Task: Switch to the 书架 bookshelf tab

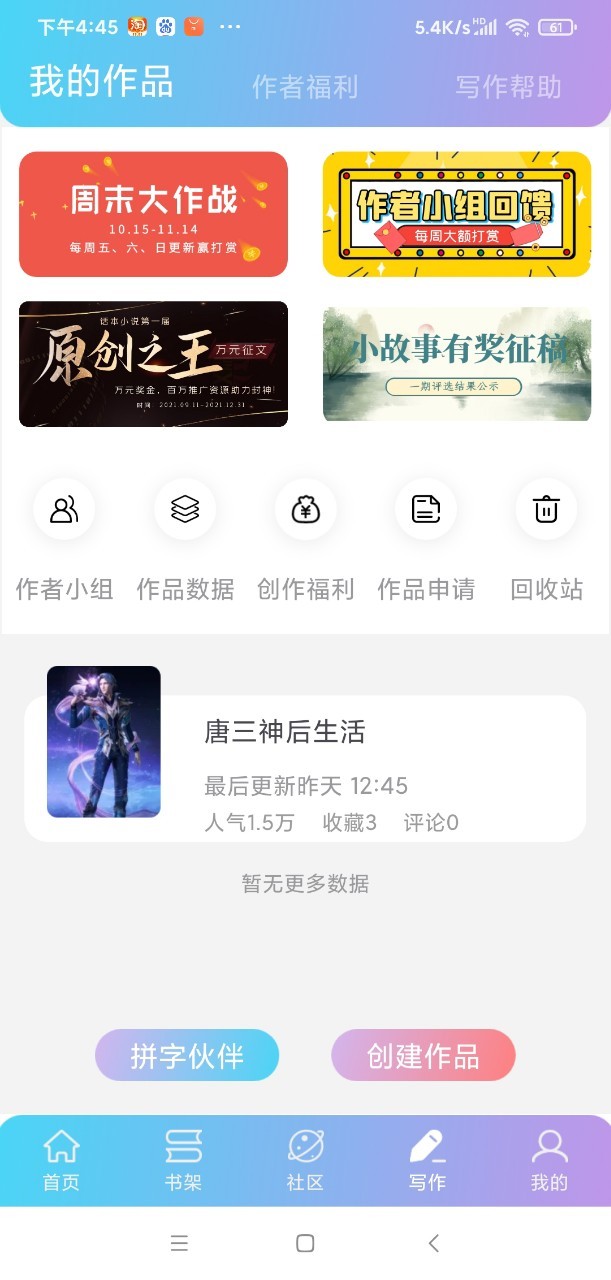Action: [183, 1160]
